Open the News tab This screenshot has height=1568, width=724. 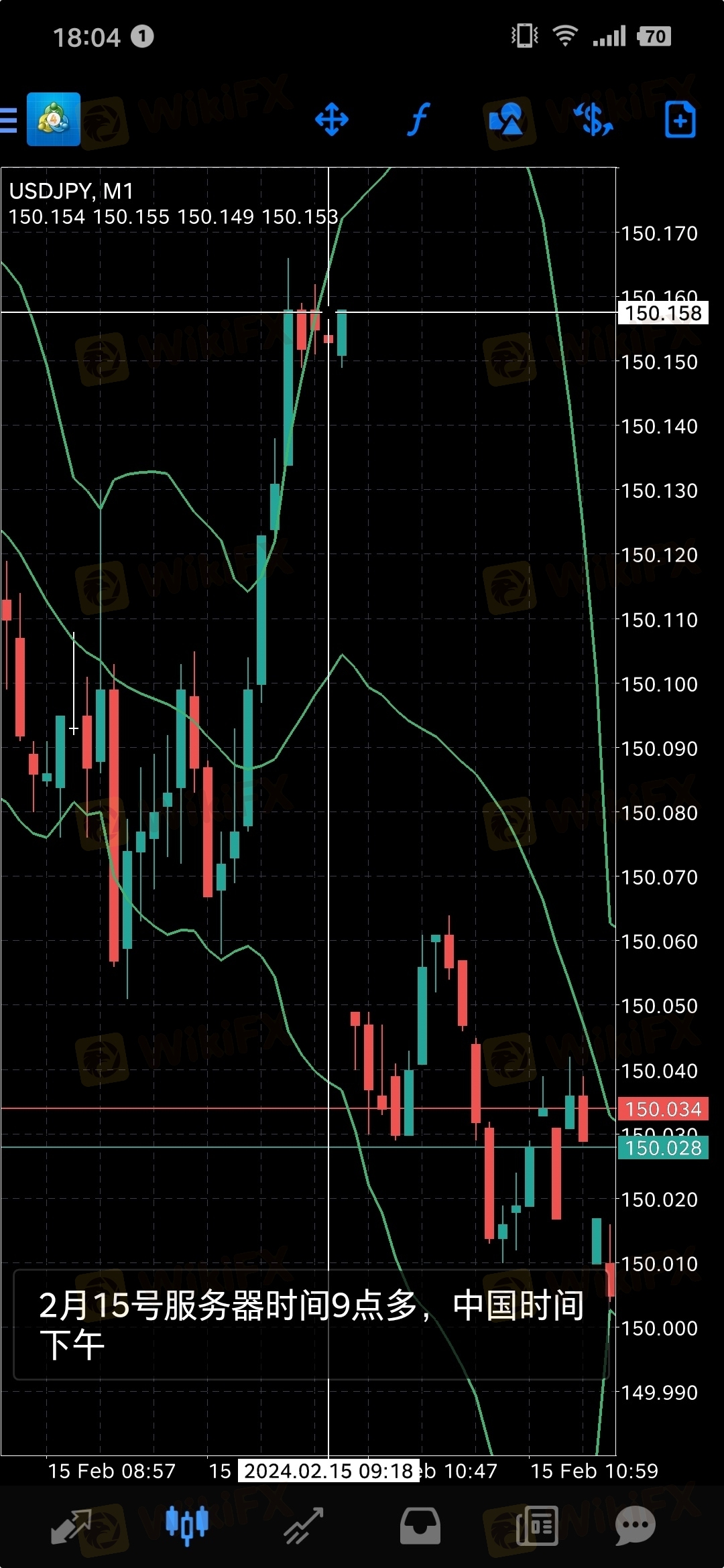(x=537, y=1526)
